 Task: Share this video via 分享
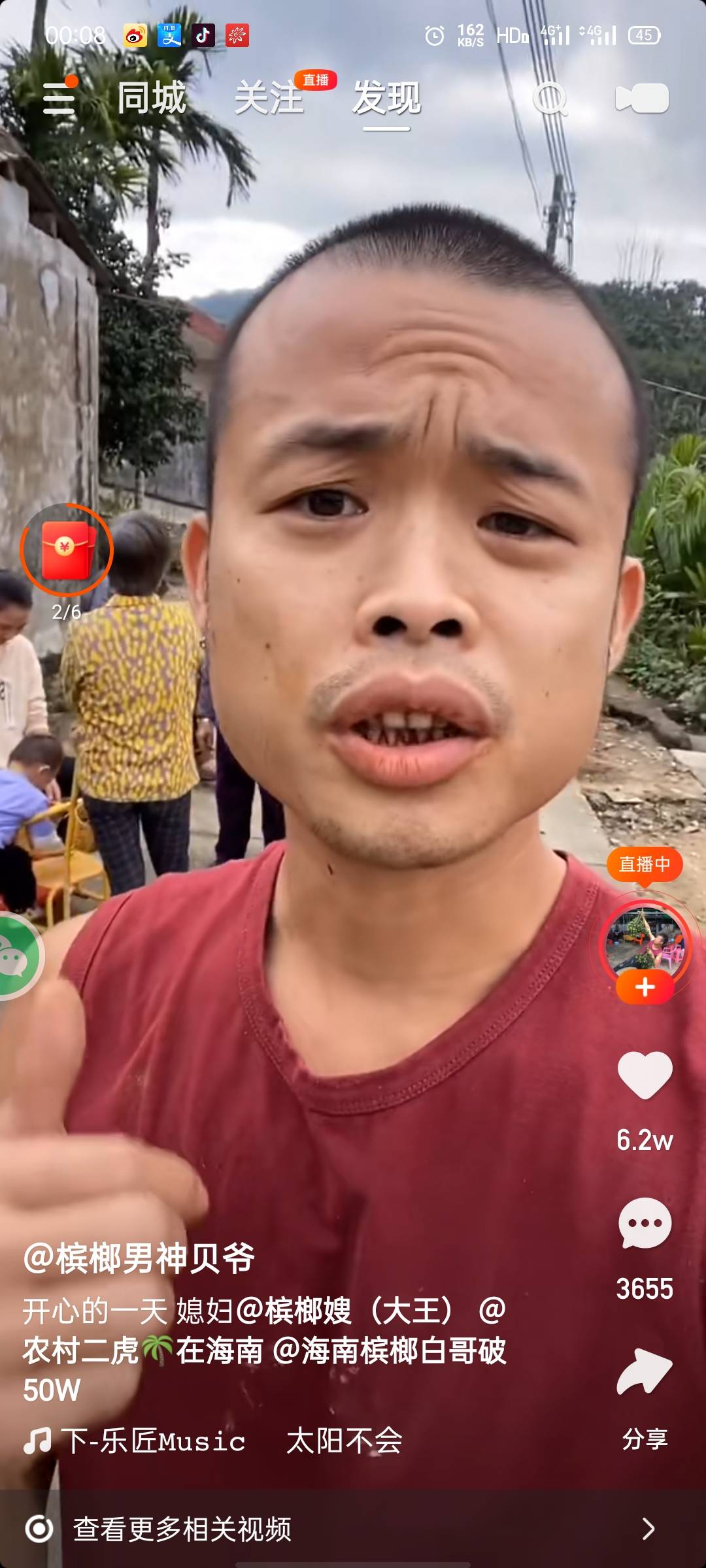pyautogui.click(x=645, y=1372)
